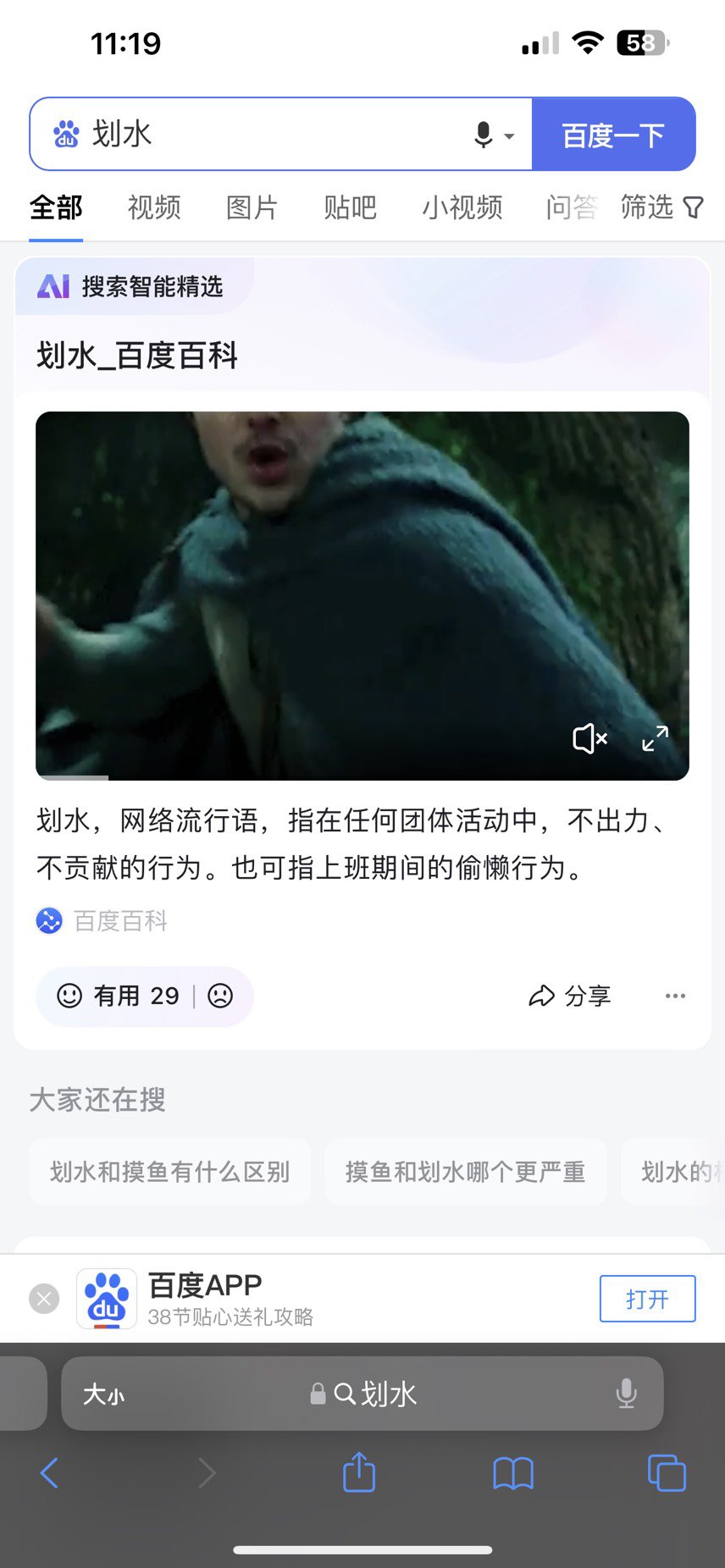
Task: Search 划水和摸鱼有什么区别 suggestion
Action: click(169, 1172)
